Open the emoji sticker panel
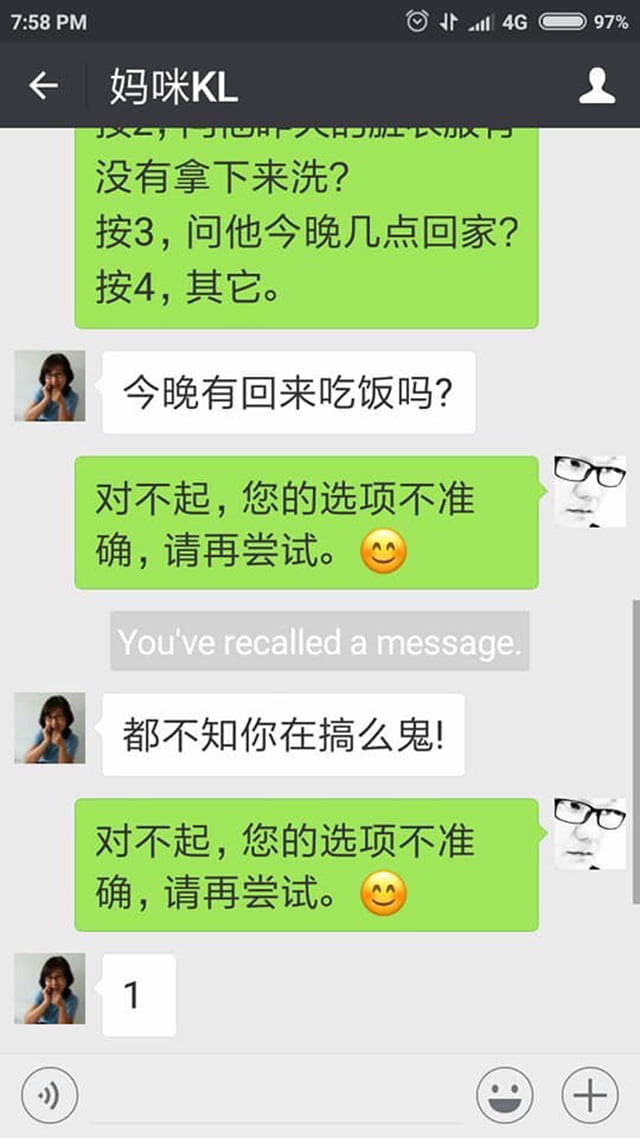This screenshot has width=640, height=1138. tap(505, 1095)
